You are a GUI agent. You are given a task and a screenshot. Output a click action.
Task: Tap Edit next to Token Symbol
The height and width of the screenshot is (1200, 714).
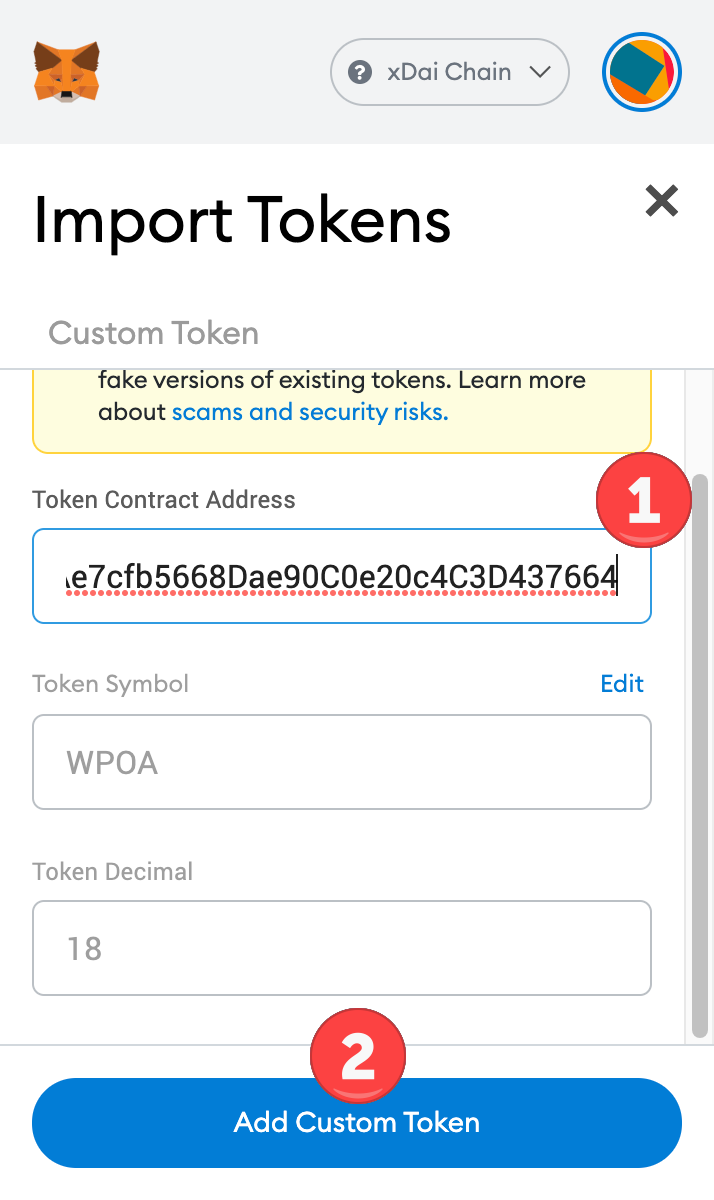pos(621,684)
